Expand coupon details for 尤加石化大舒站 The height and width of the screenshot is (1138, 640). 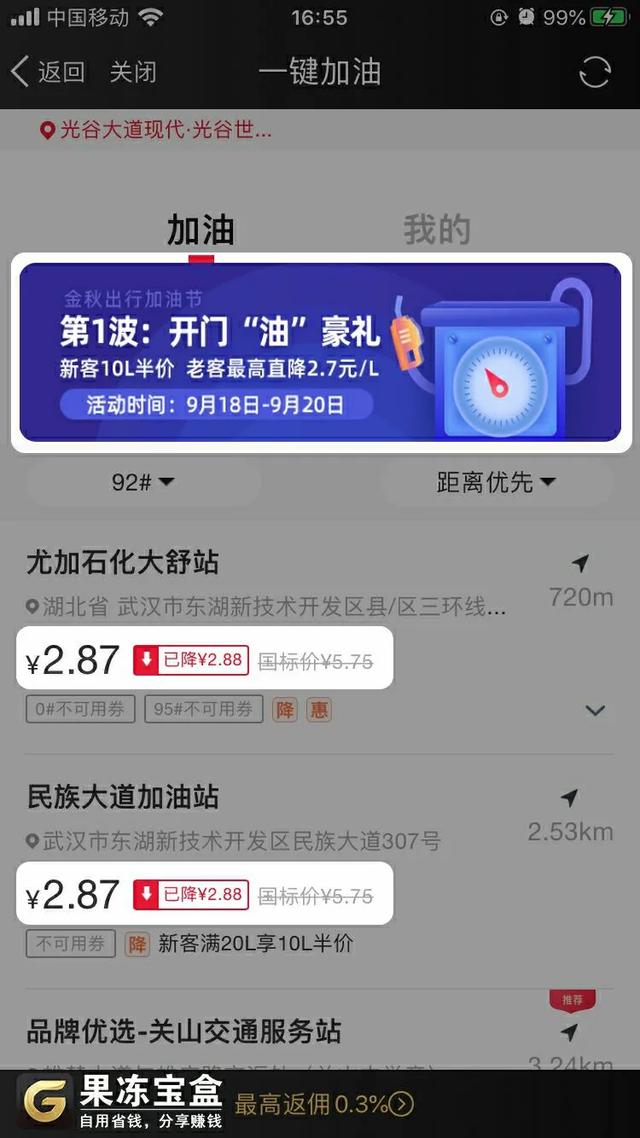pos(595,710)
